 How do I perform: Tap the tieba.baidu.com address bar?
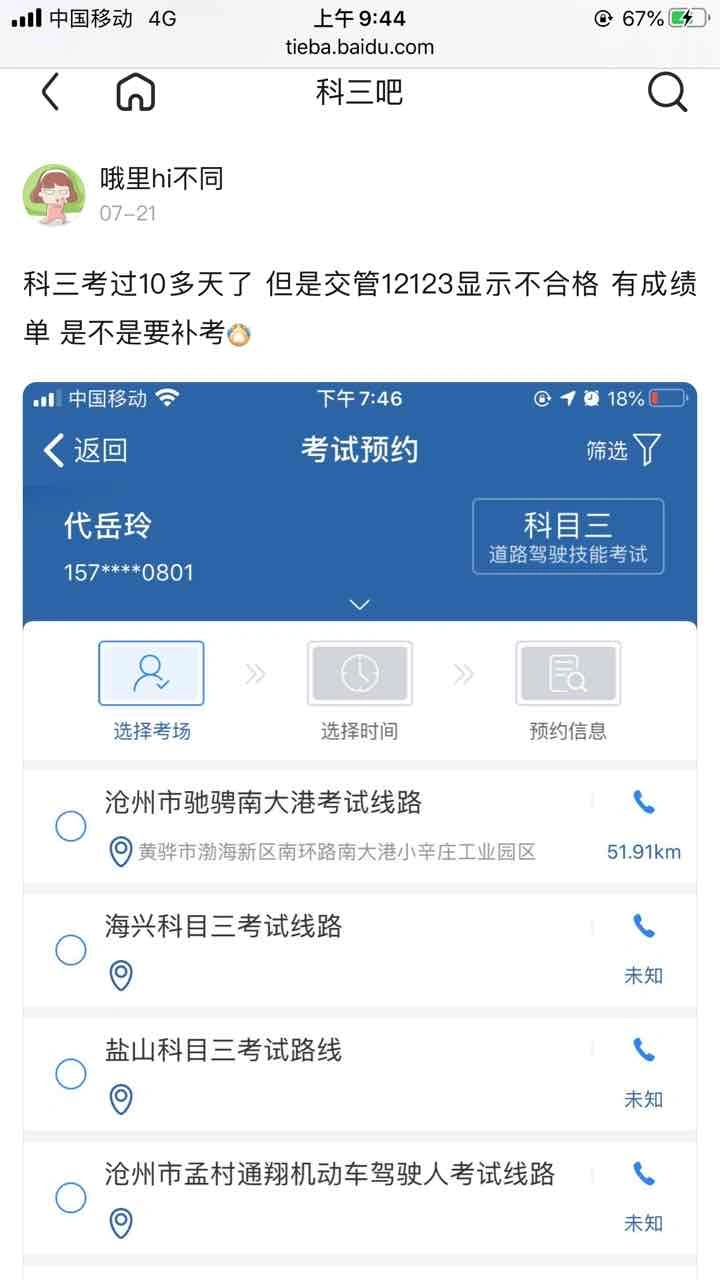point(360,46)
